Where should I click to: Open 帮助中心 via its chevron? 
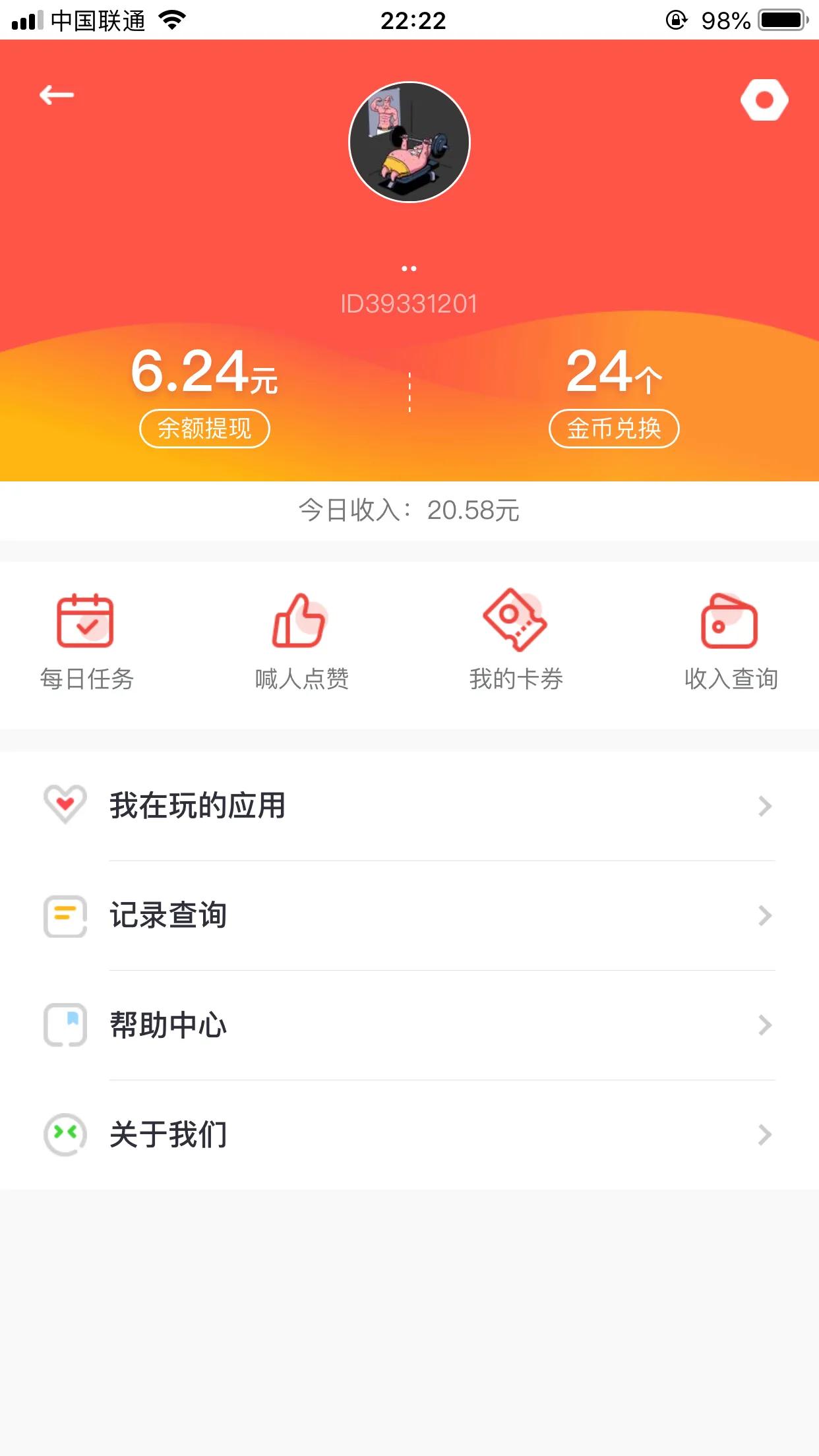[763, 1024]
